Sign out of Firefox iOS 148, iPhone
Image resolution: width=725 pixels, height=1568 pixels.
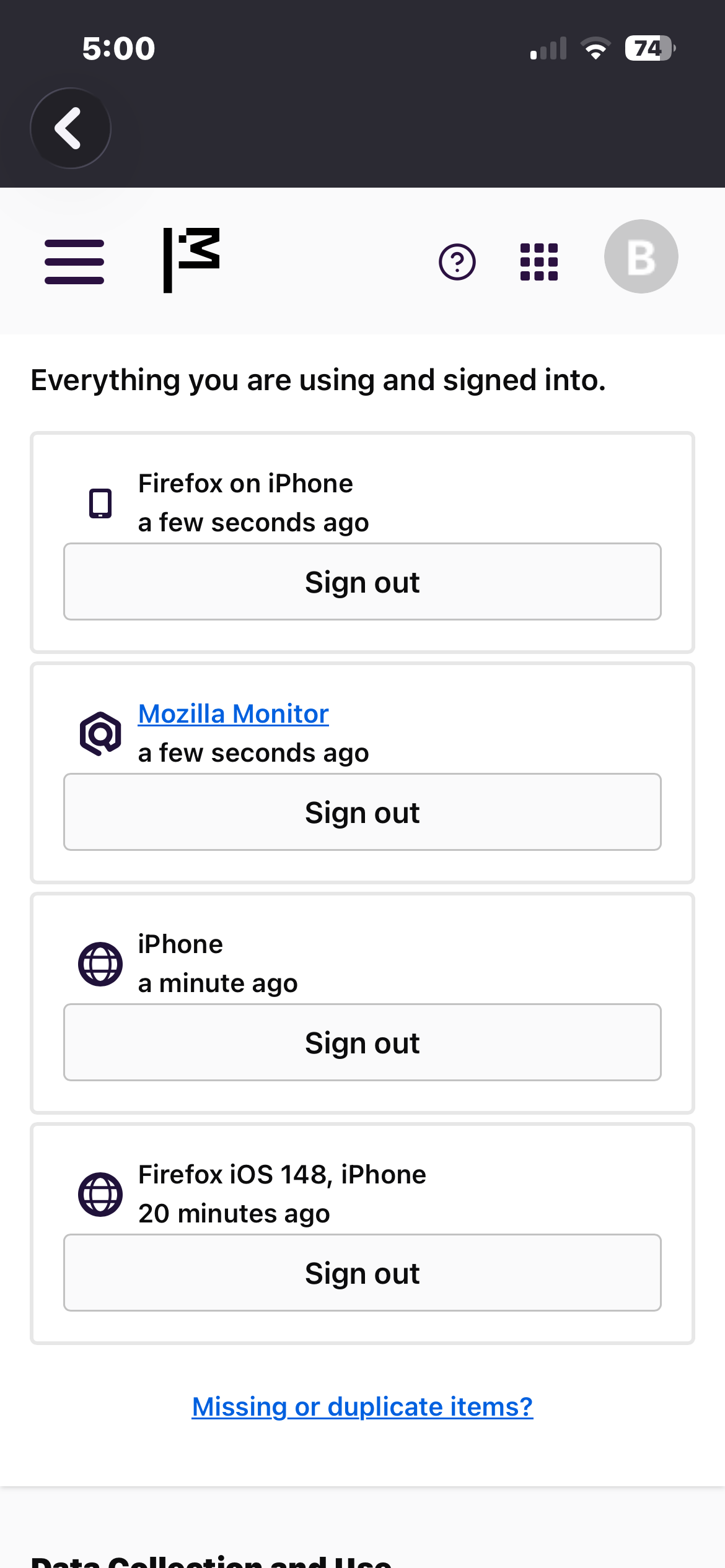pyautogui.click(x=362, y=1273)
